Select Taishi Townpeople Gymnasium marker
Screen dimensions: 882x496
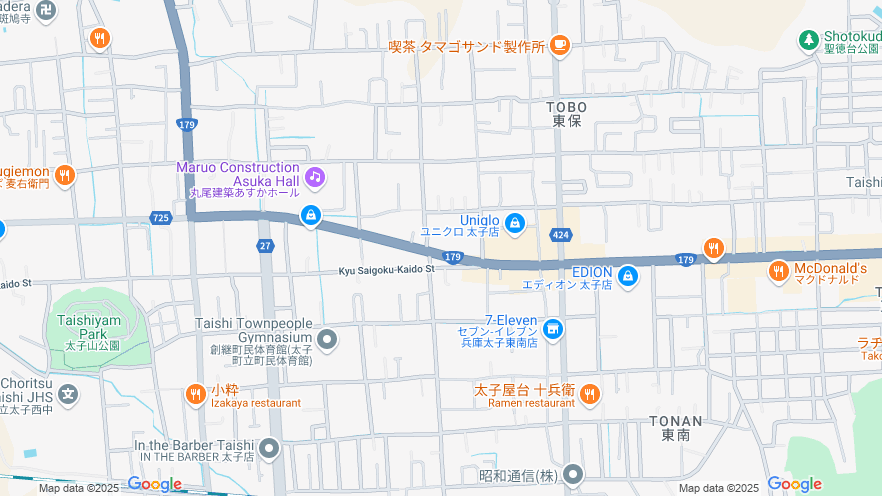click(327, 338)
